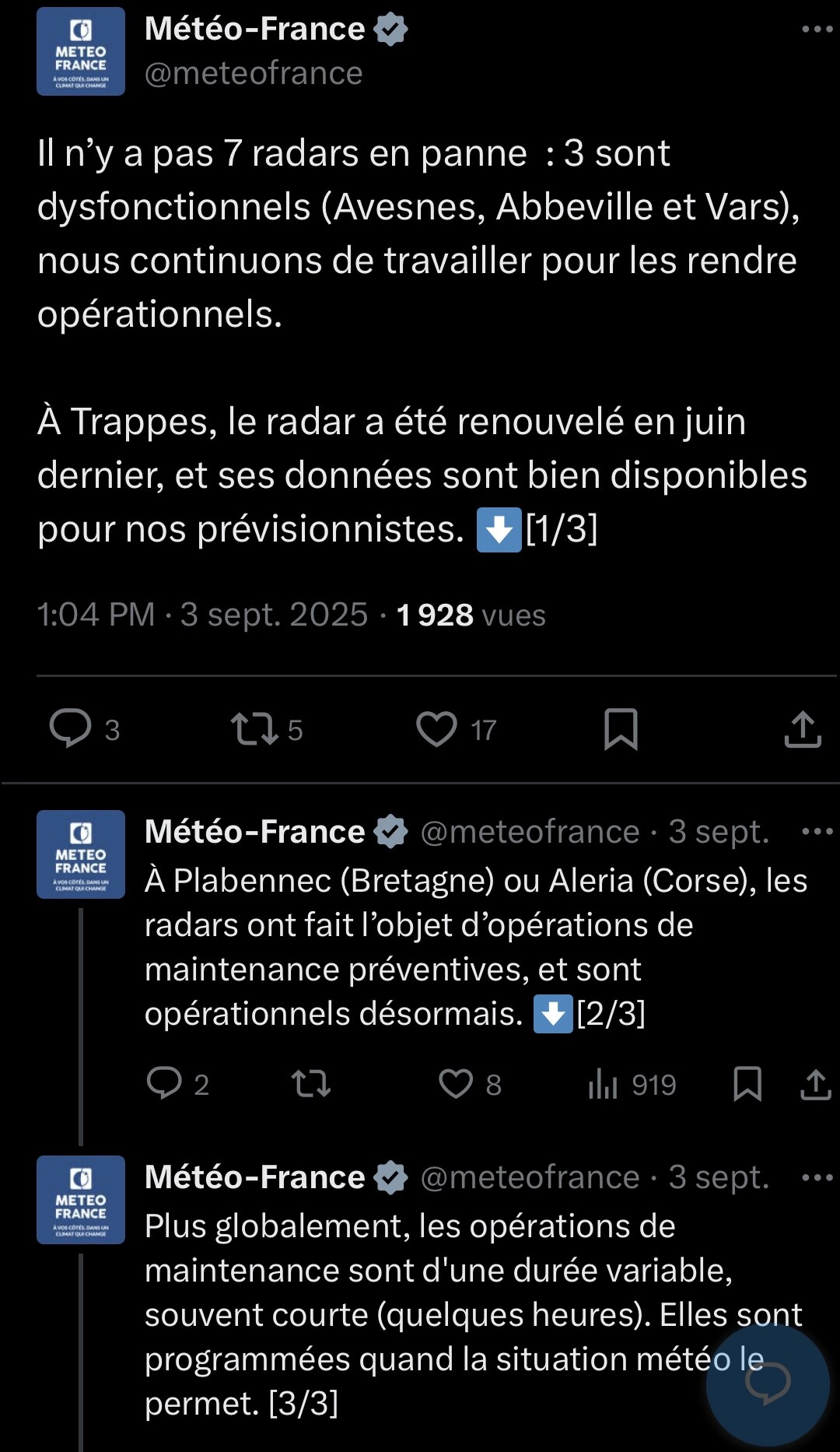
Task: Bookmark the [2/3] Plabennec tweet
Action: [x=747, y=1083]
